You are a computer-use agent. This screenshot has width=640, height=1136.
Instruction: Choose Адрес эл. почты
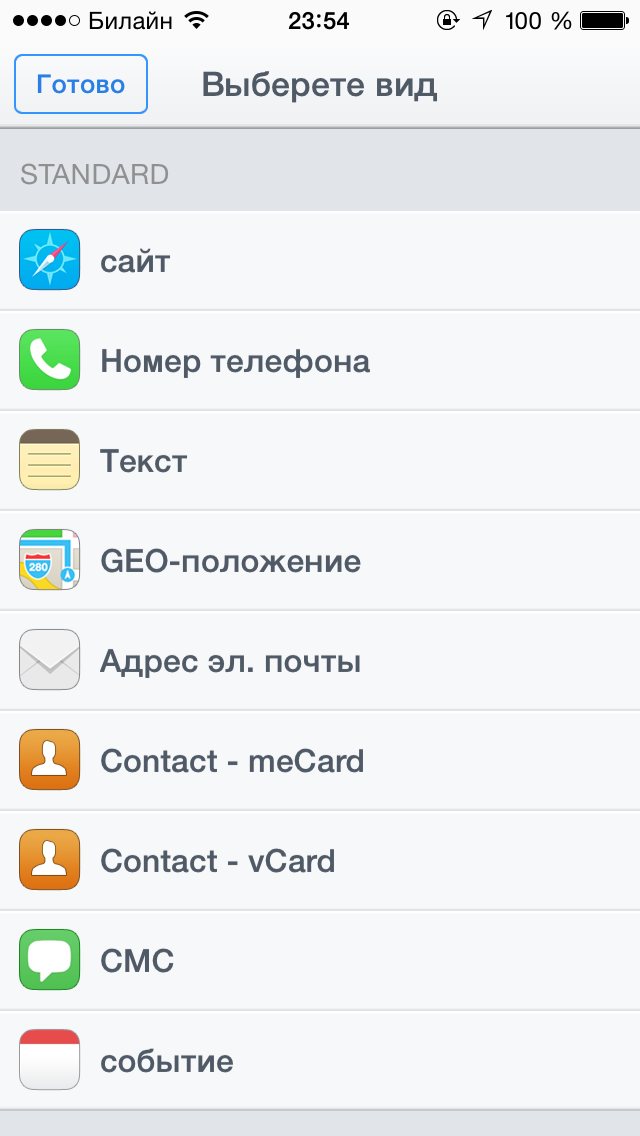320,660
